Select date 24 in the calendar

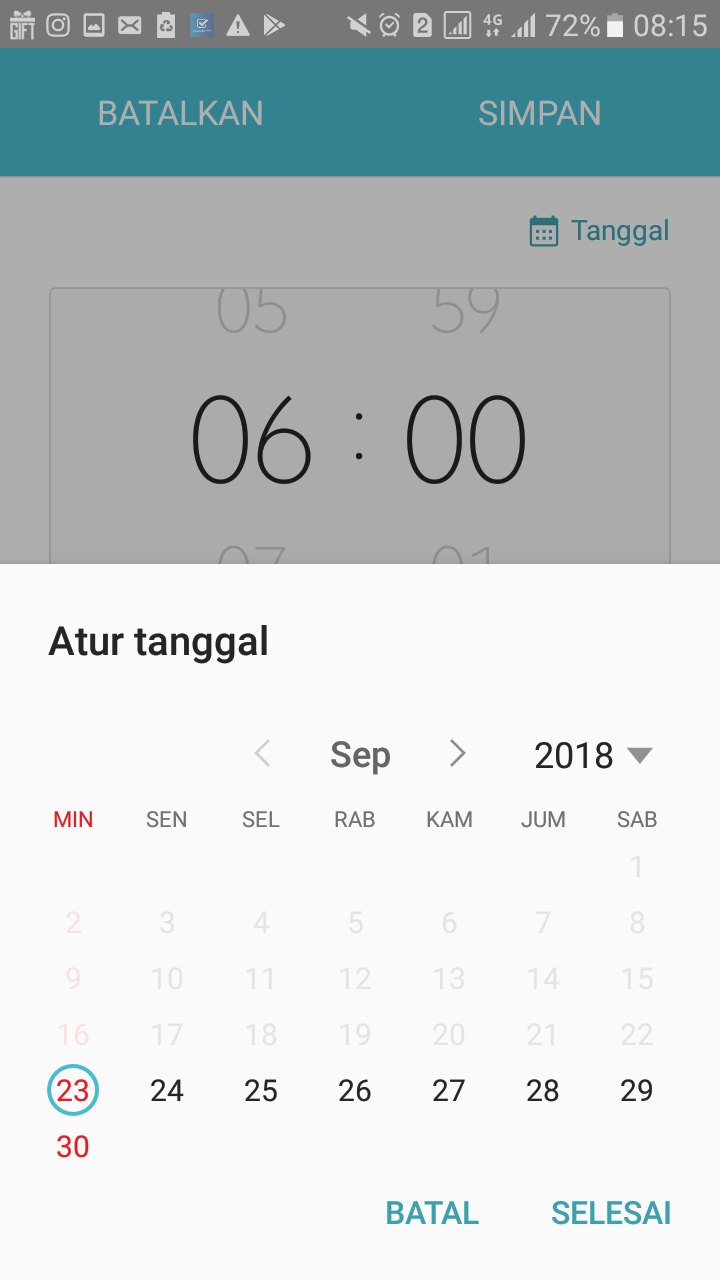(167, 1090)
